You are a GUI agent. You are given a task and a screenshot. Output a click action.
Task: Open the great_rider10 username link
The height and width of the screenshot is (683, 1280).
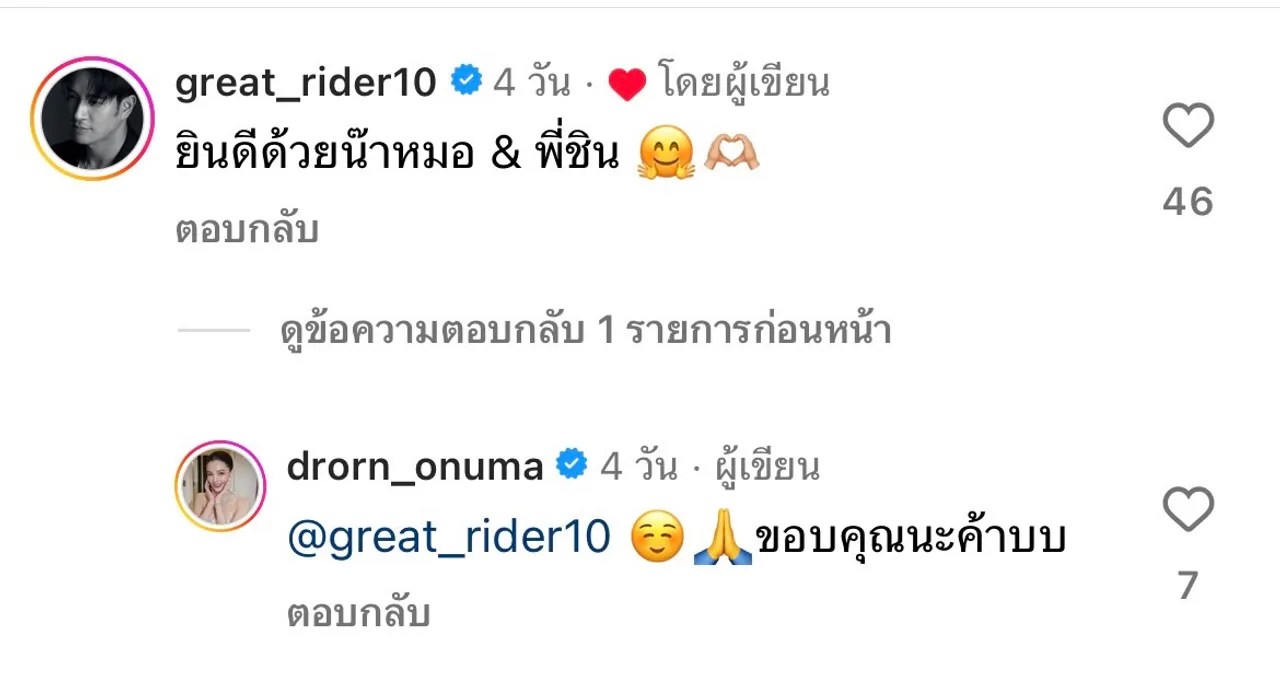[x=306, y=84]
